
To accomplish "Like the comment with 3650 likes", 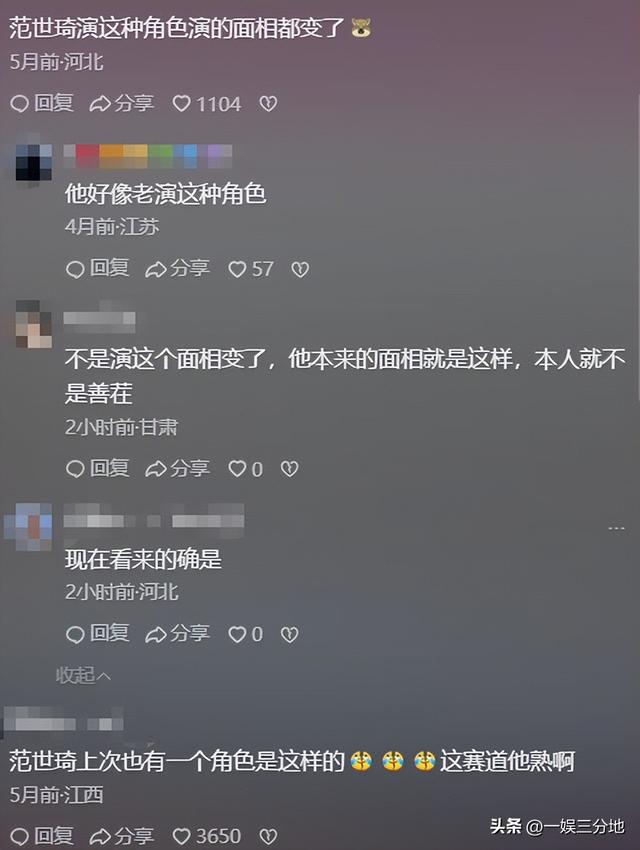I will [x=206, y=836].
